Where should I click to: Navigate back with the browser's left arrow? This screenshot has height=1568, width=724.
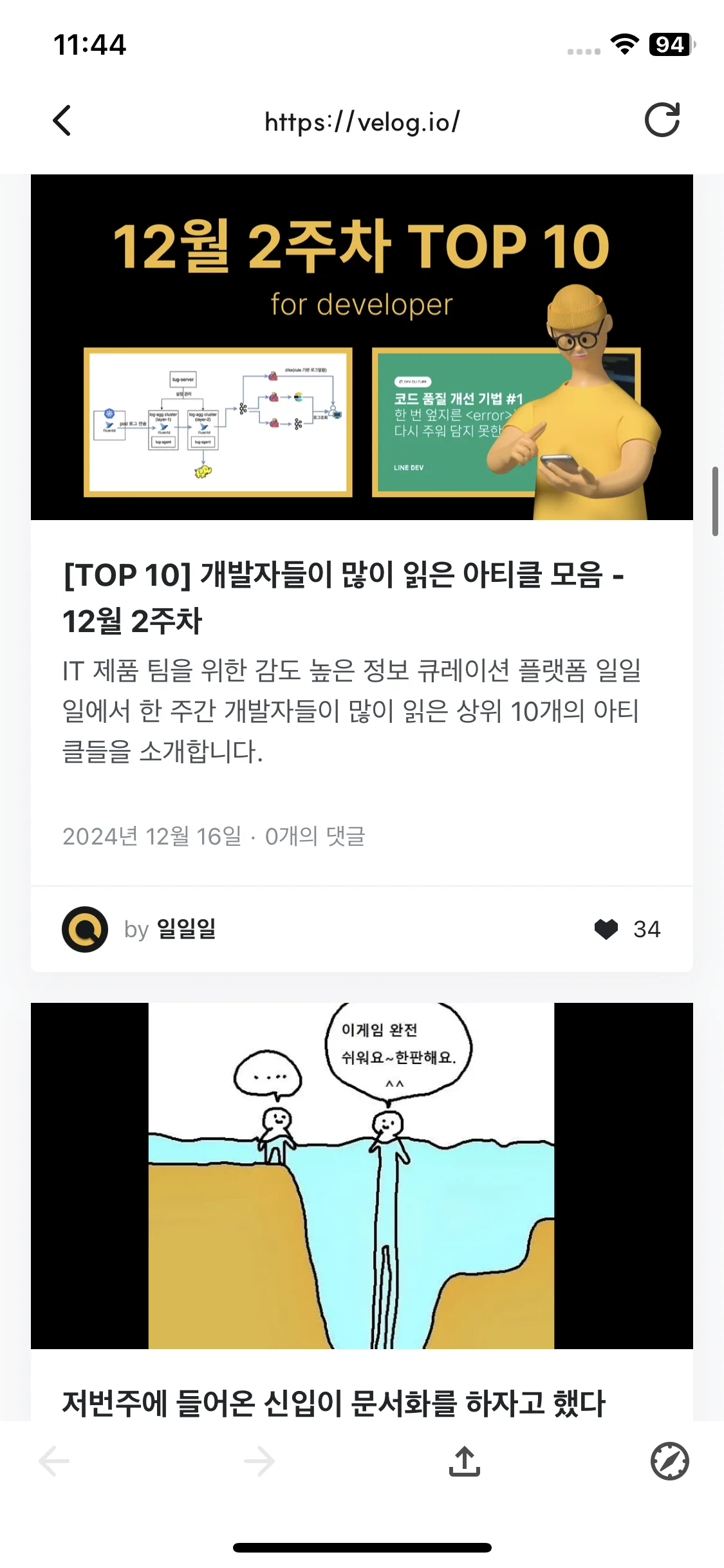tap(54, 1461)
